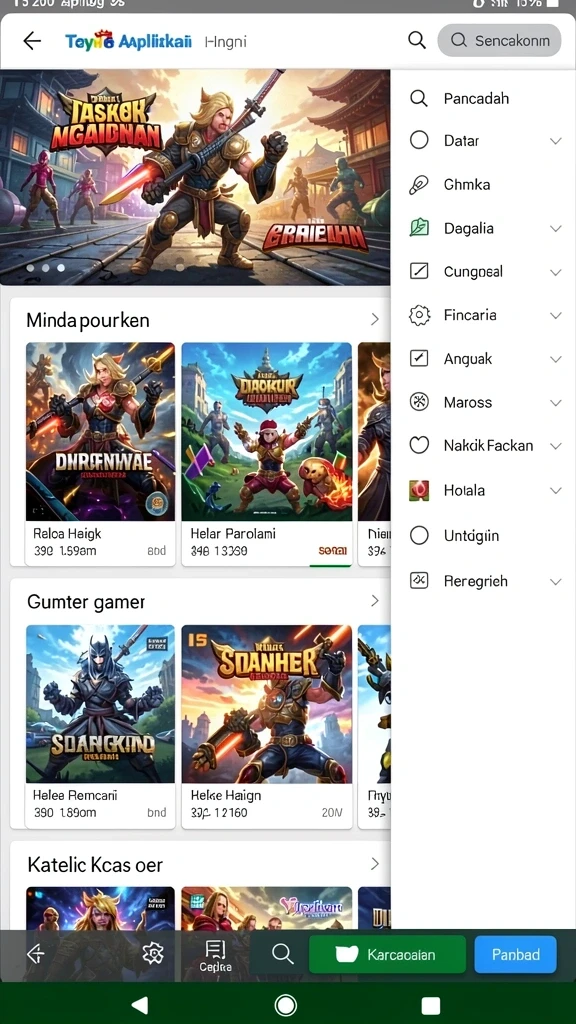Go to the system home screen
576x1024 pixels.
pos(285,1005)
